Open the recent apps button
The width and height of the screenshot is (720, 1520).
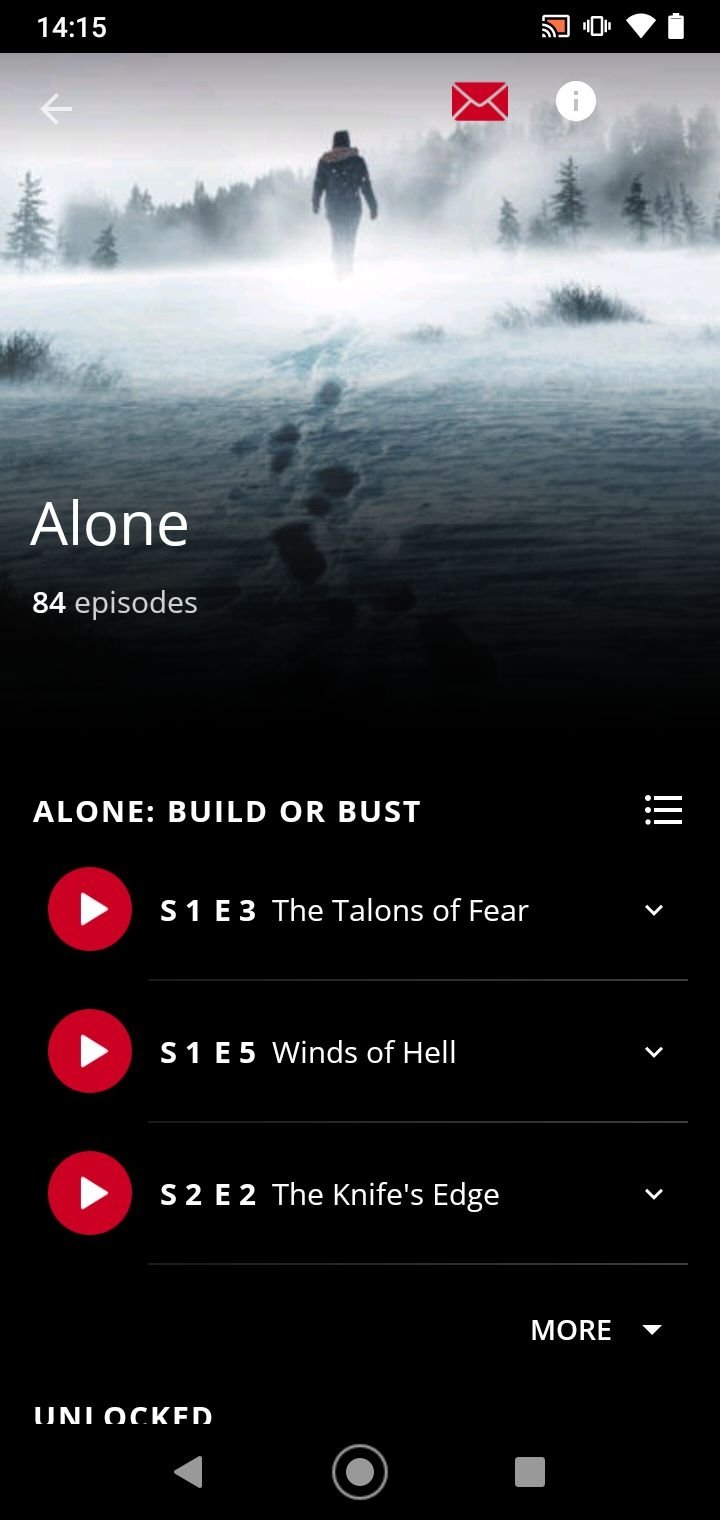click(530, 1472)
